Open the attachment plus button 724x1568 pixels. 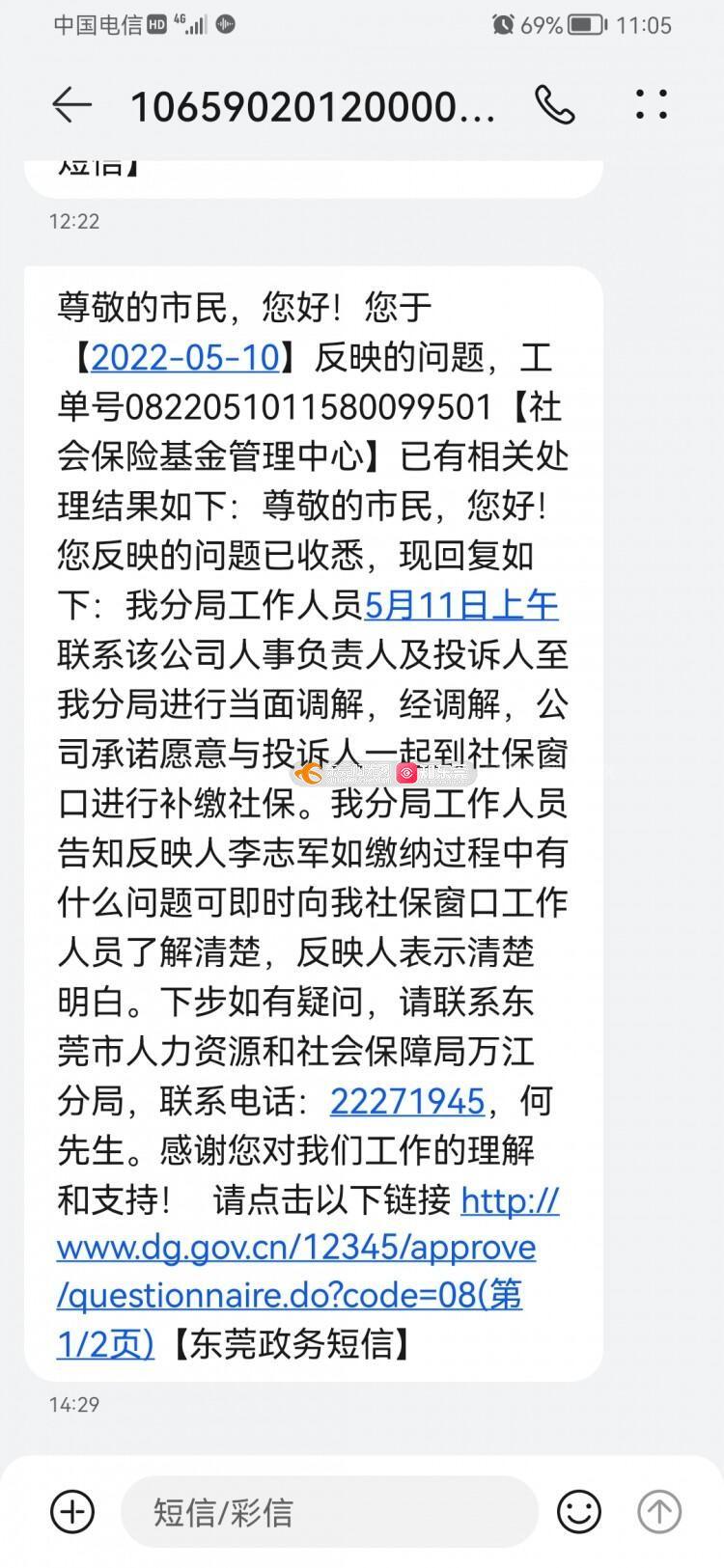tap(72, 1511)
